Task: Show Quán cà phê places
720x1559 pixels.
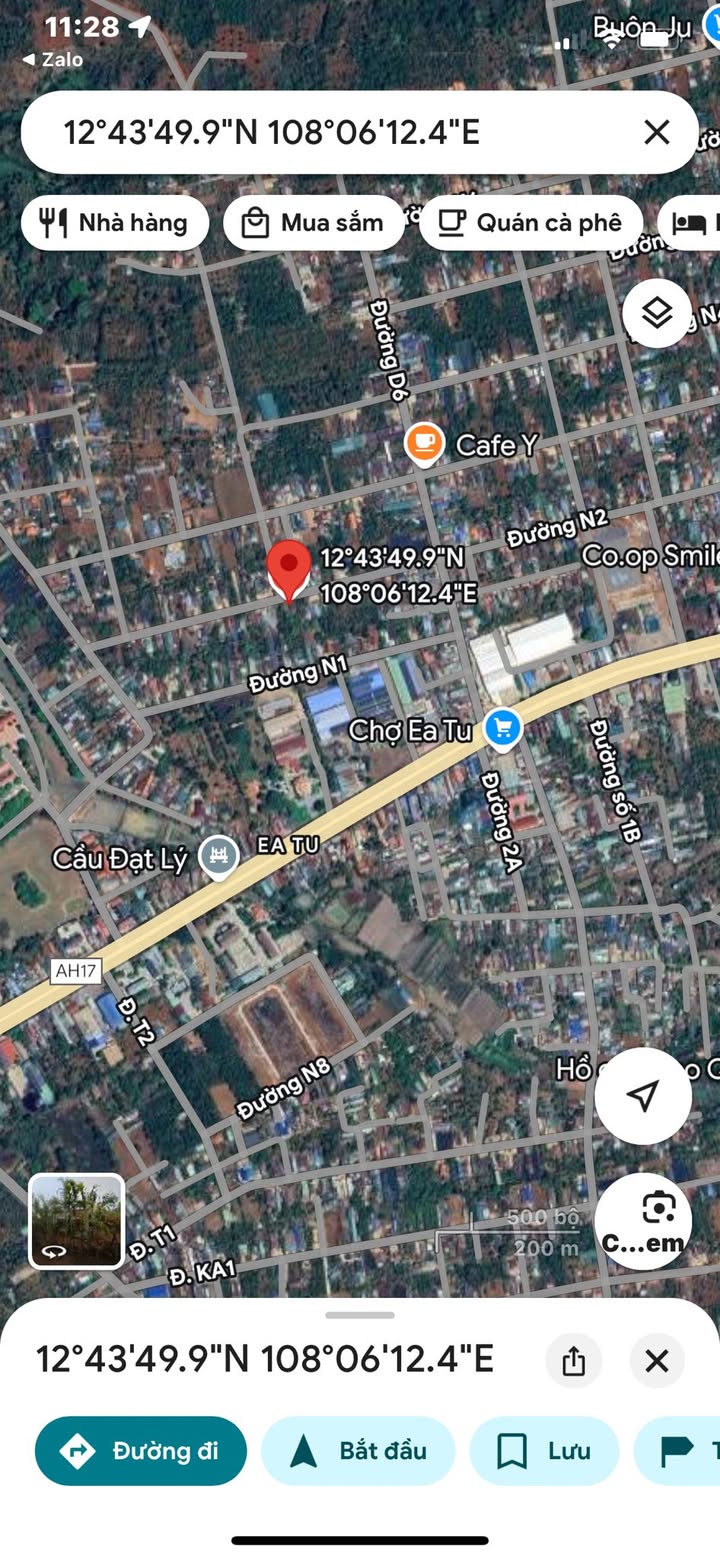Action: [530, 222]
